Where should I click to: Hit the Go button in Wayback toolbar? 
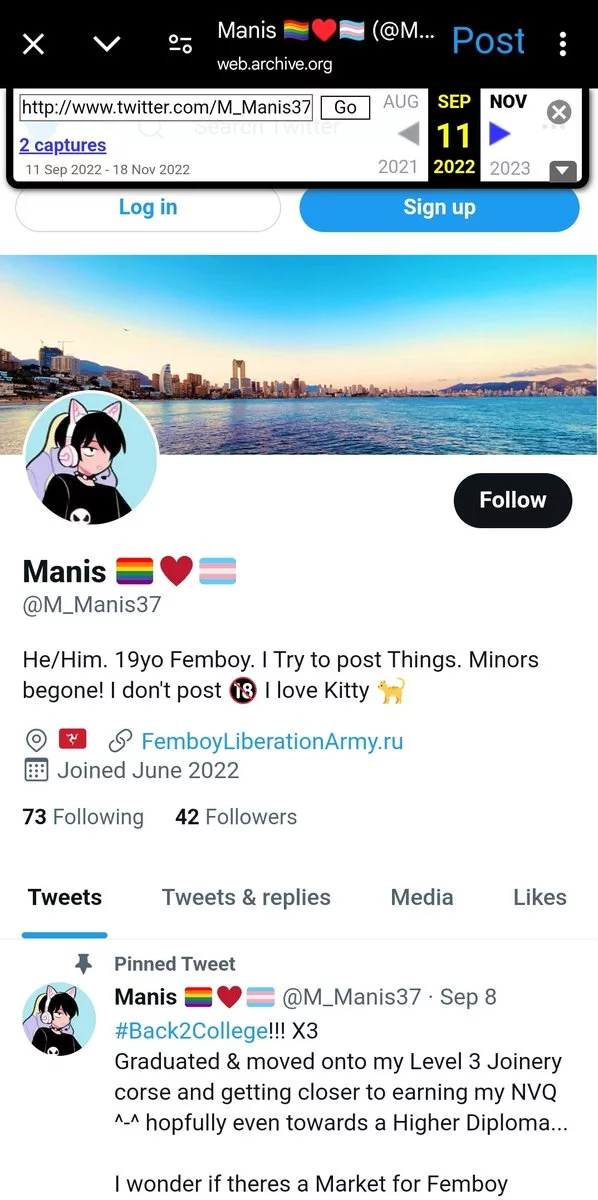[x=345, y=107]
